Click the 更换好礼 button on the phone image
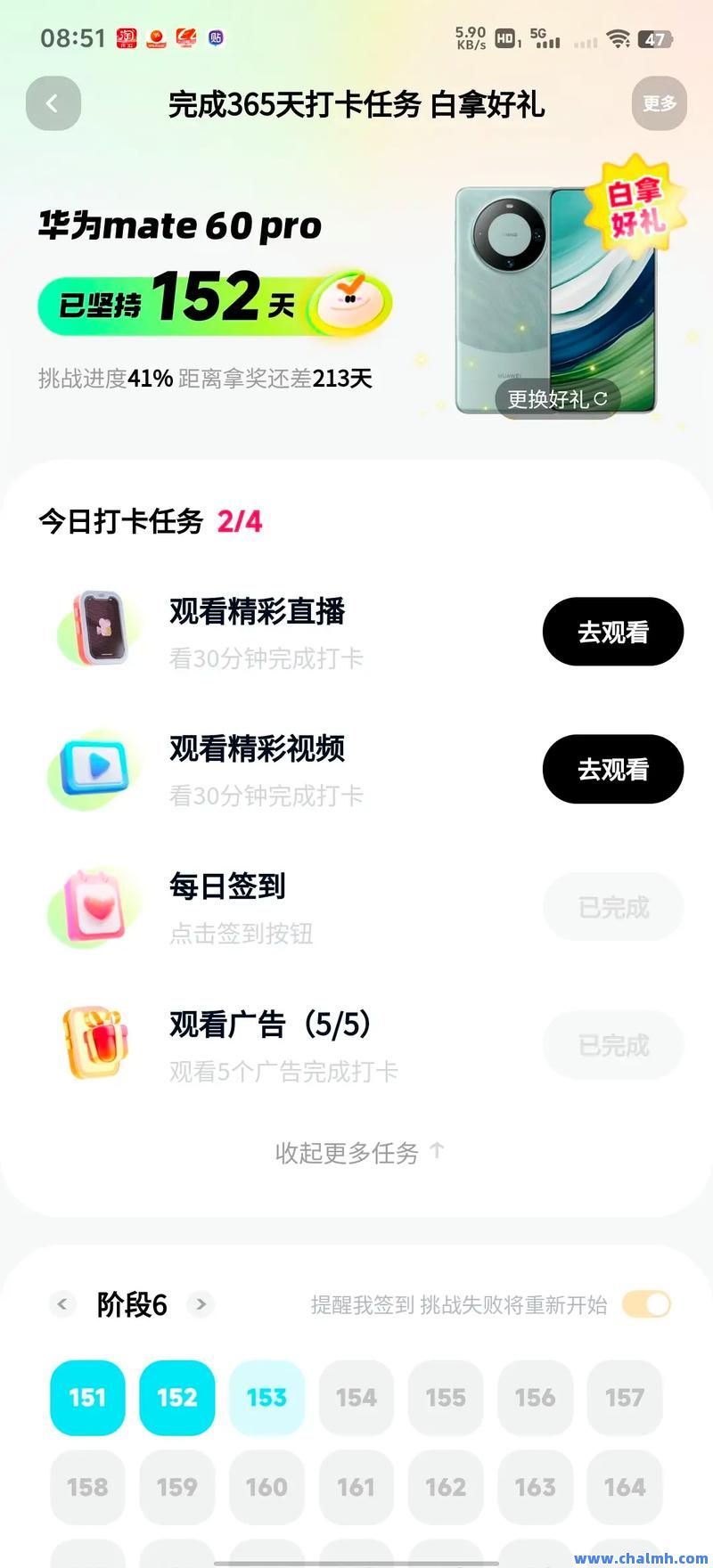 pyautogui.click(x=557, y=399)
